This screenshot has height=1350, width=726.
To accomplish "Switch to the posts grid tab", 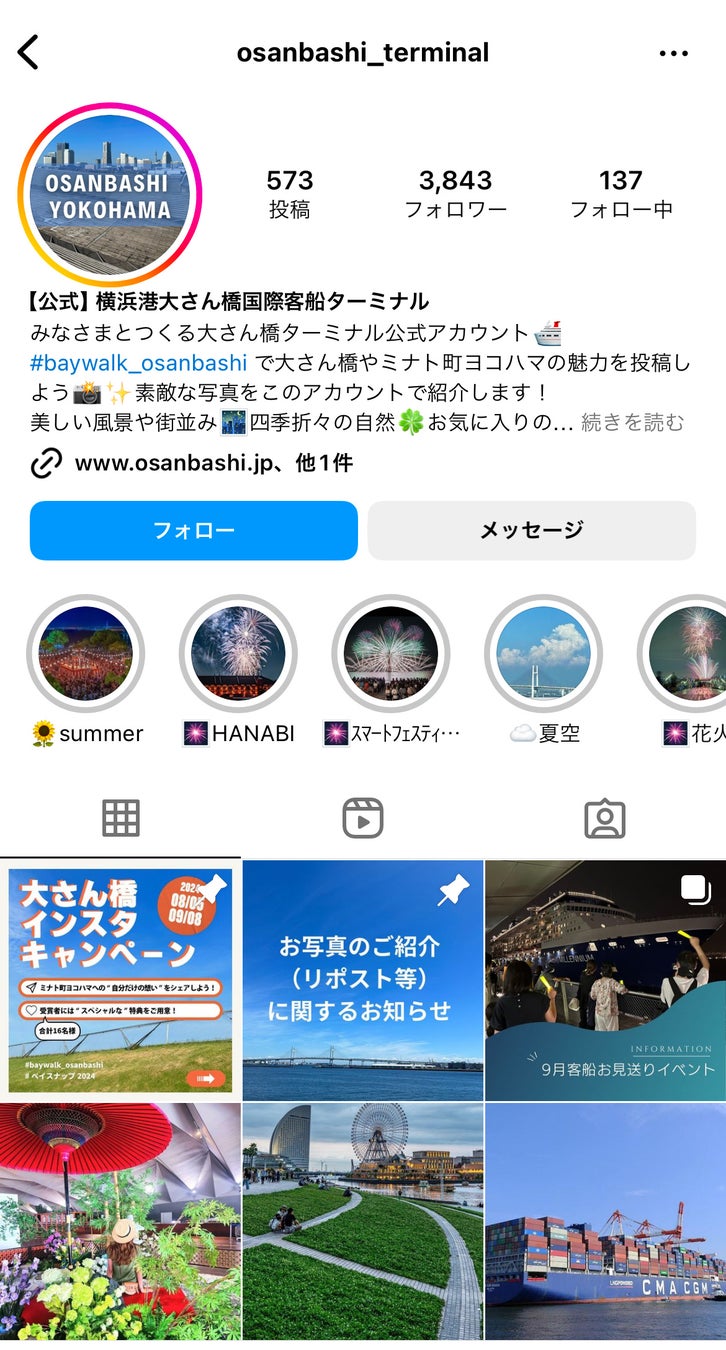I will point(121,819).
